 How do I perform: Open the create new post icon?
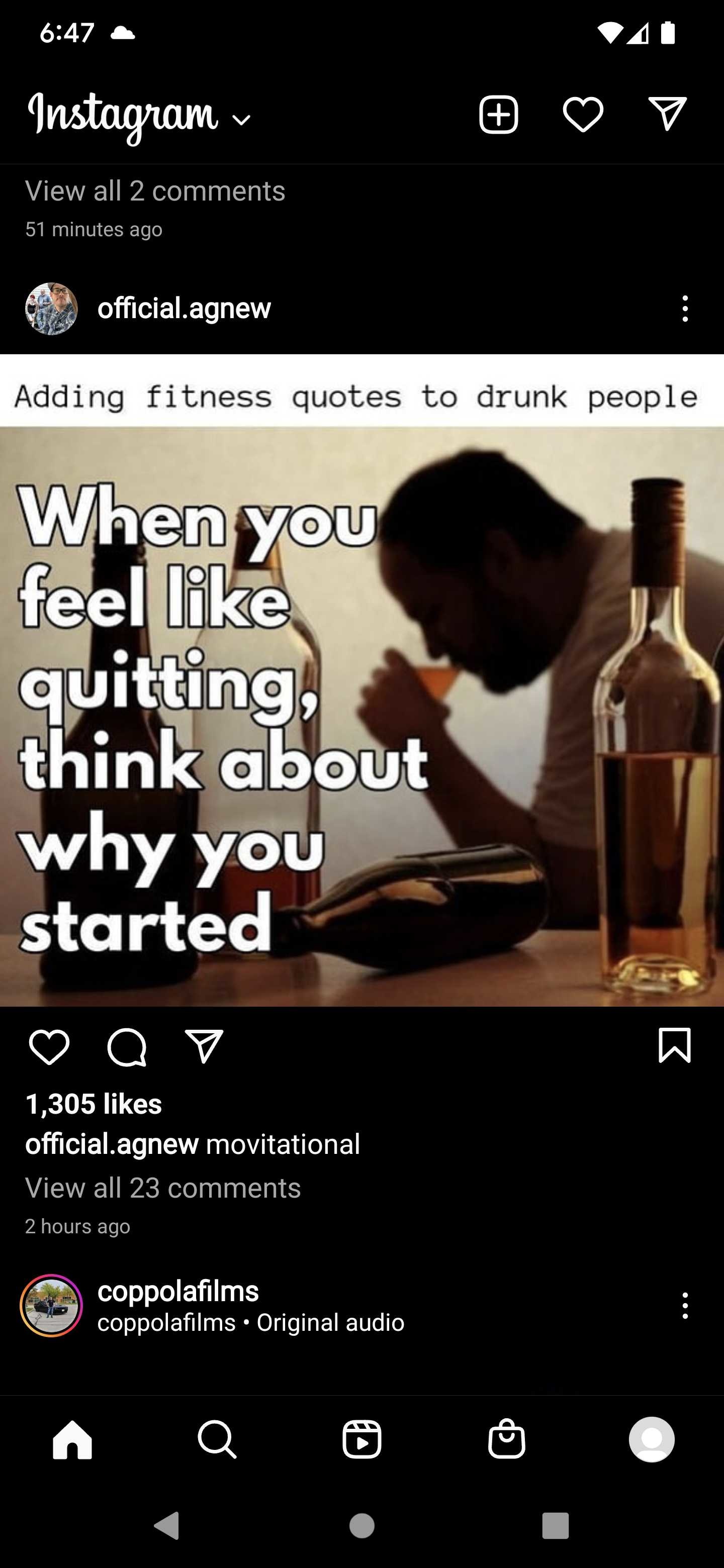[x=498, y=115]
